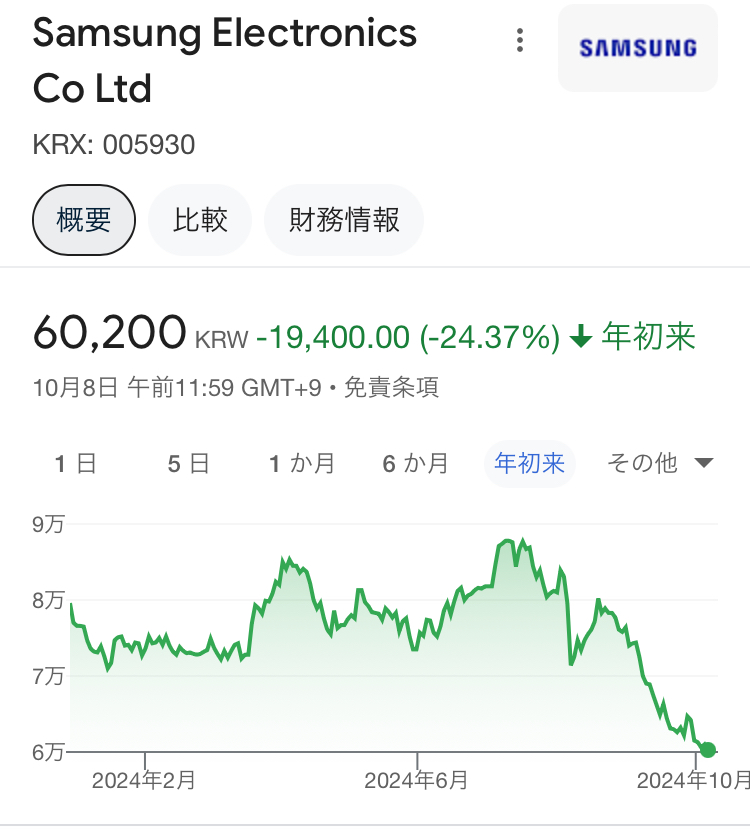Open the 財務情報 tab

coord(344,220)
